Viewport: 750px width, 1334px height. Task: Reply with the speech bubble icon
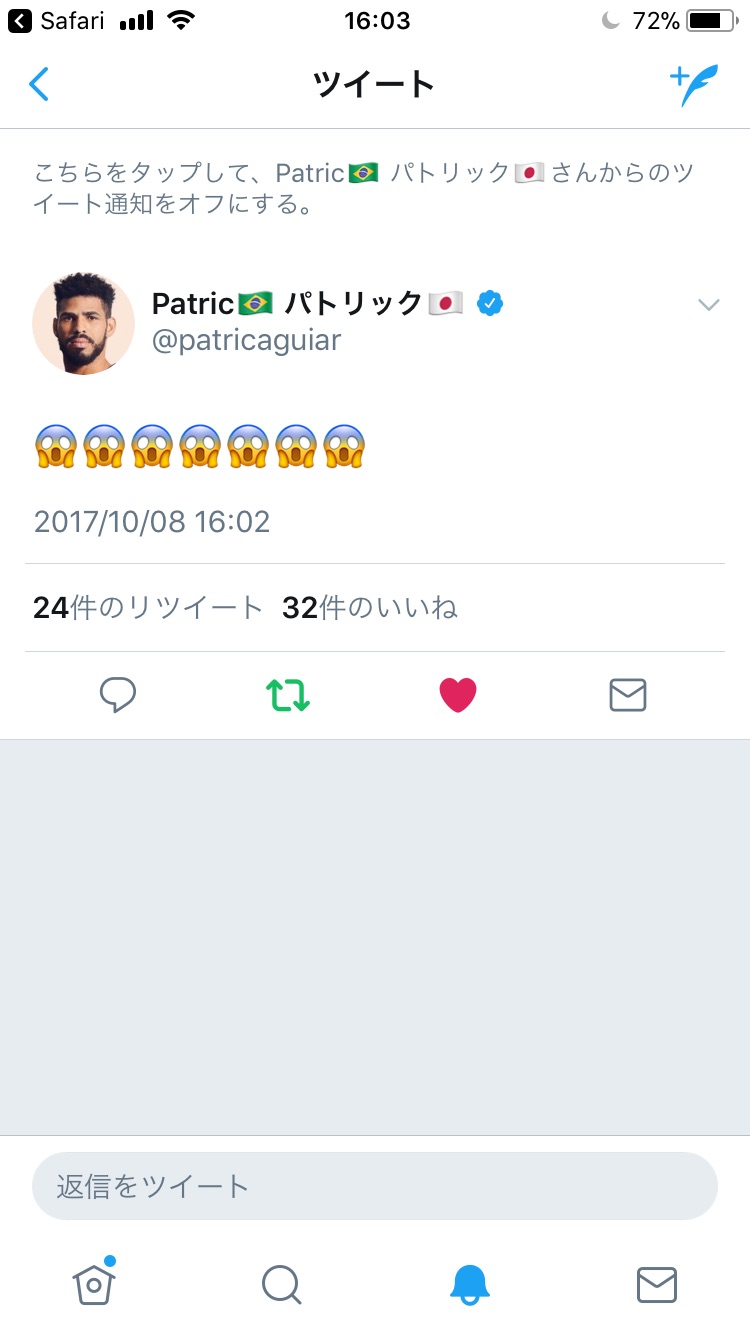118,695
